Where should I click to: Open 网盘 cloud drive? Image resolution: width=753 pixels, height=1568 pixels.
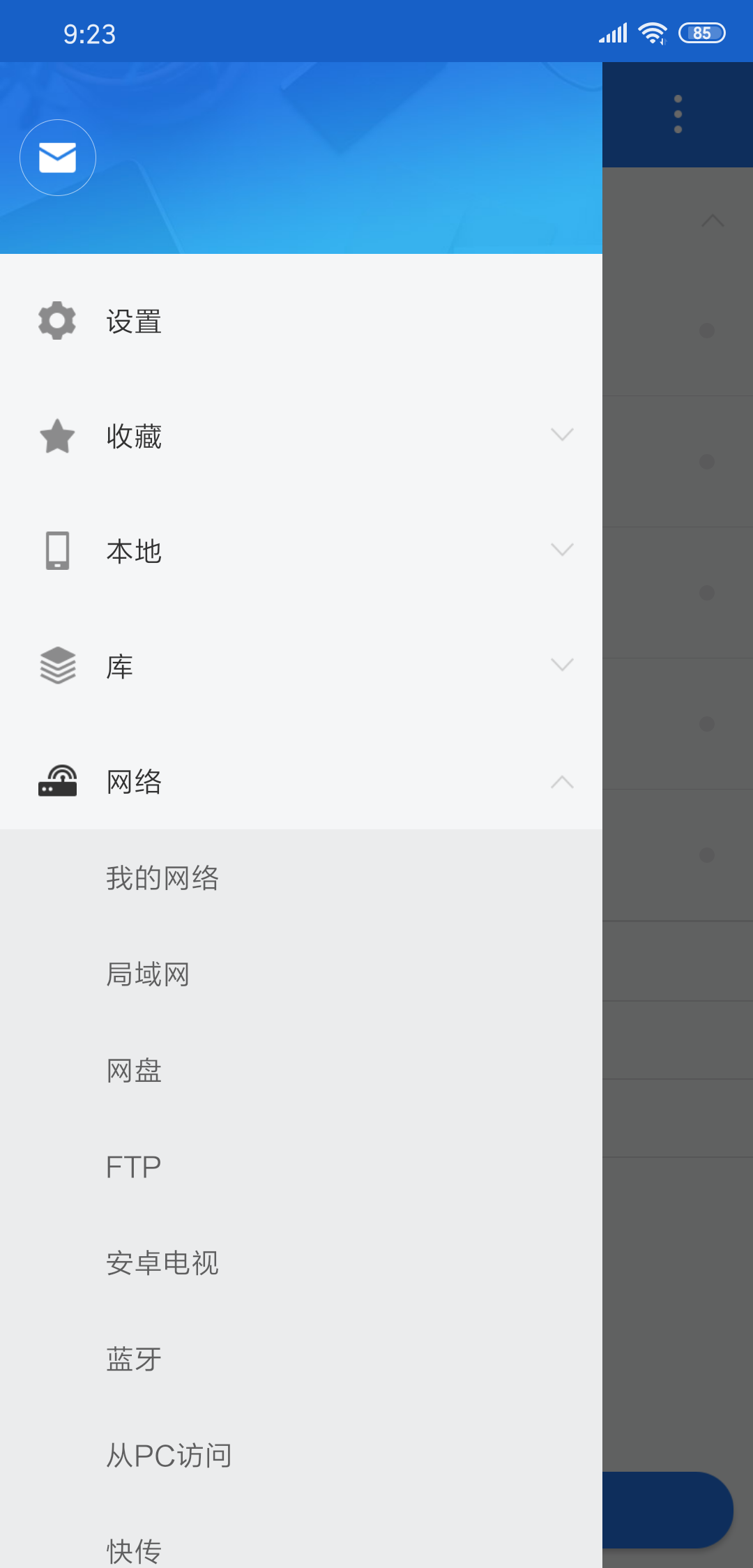click(x=135, y=1071)
